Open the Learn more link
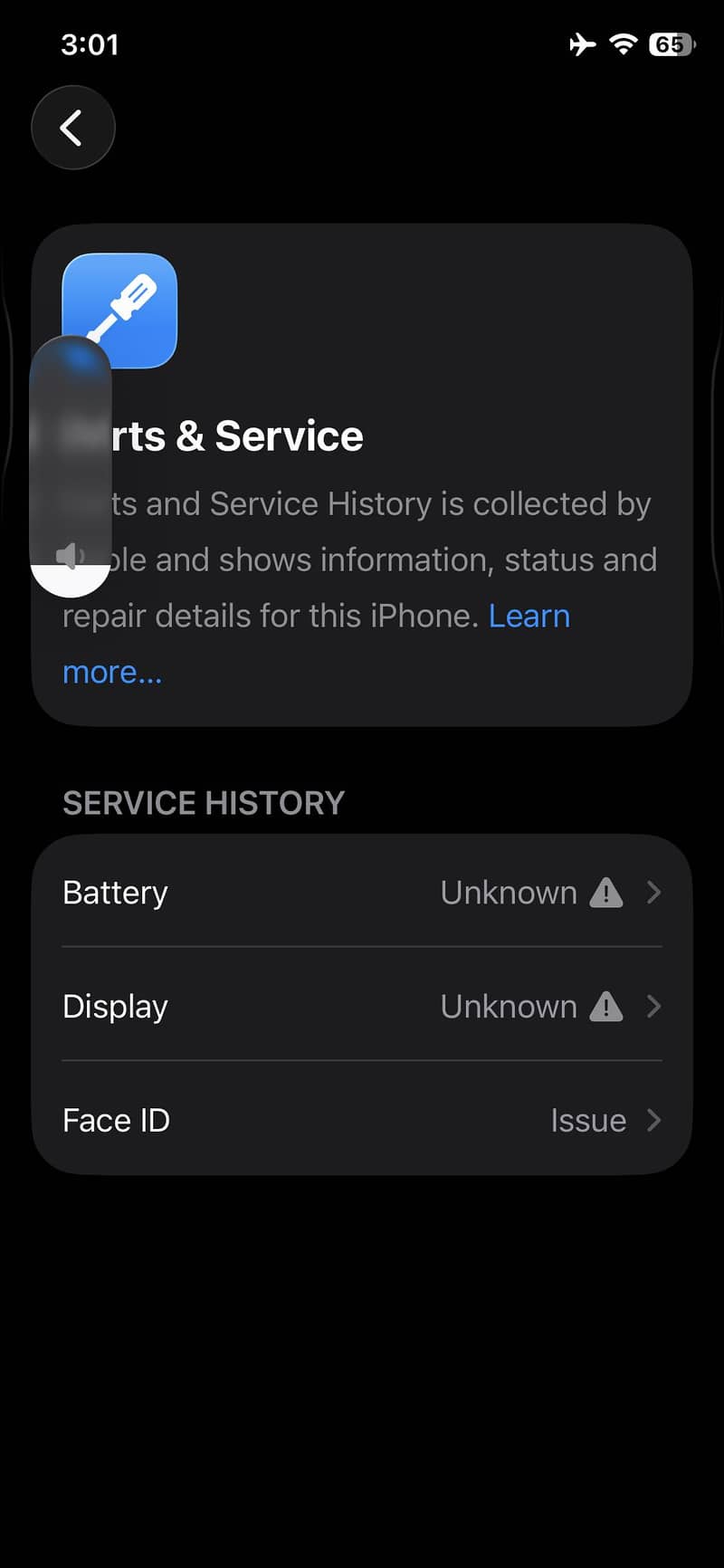The height and width of the screenshot is (1568, 724). point(529,616)
